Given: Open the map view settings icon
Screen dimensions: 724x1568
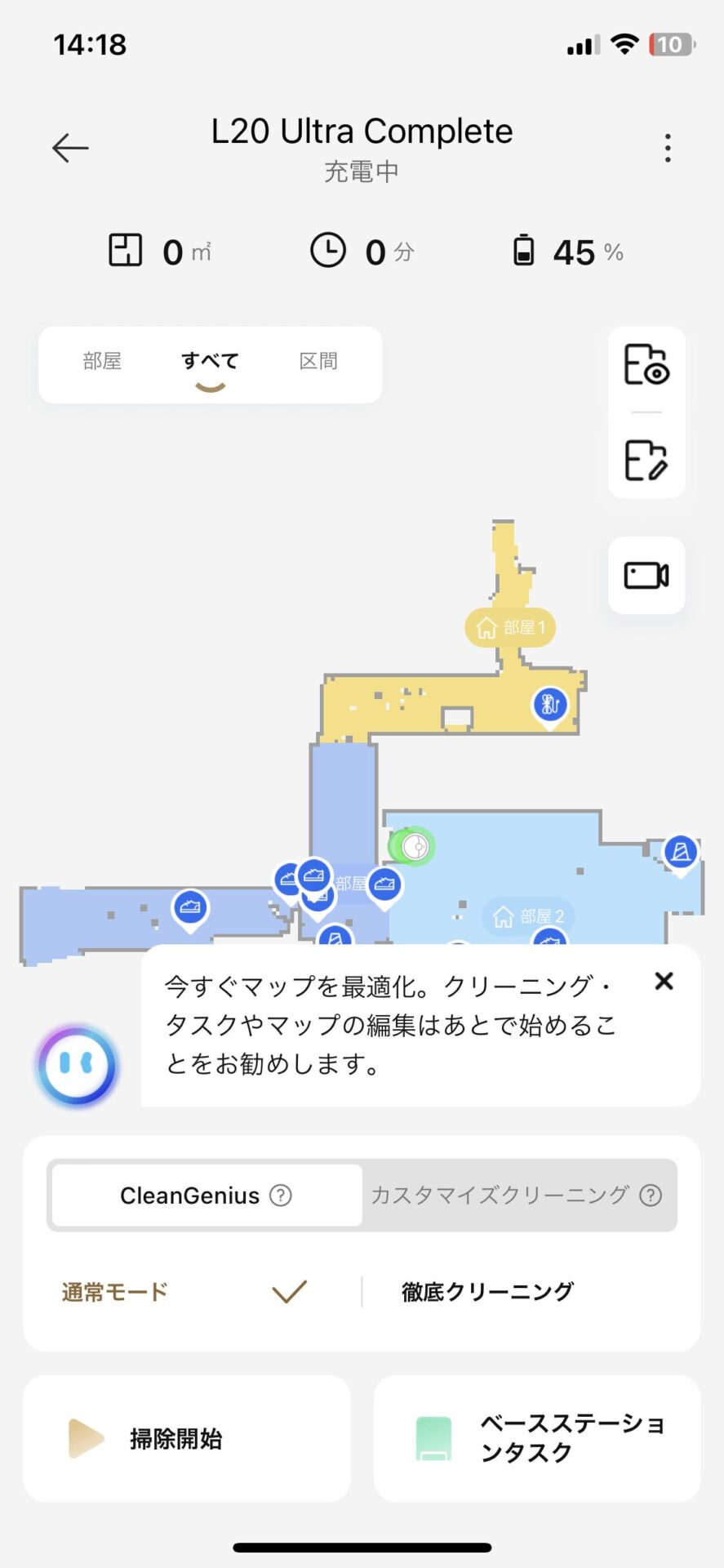Looking at the screenshot, I should click(x=646, y=364).
